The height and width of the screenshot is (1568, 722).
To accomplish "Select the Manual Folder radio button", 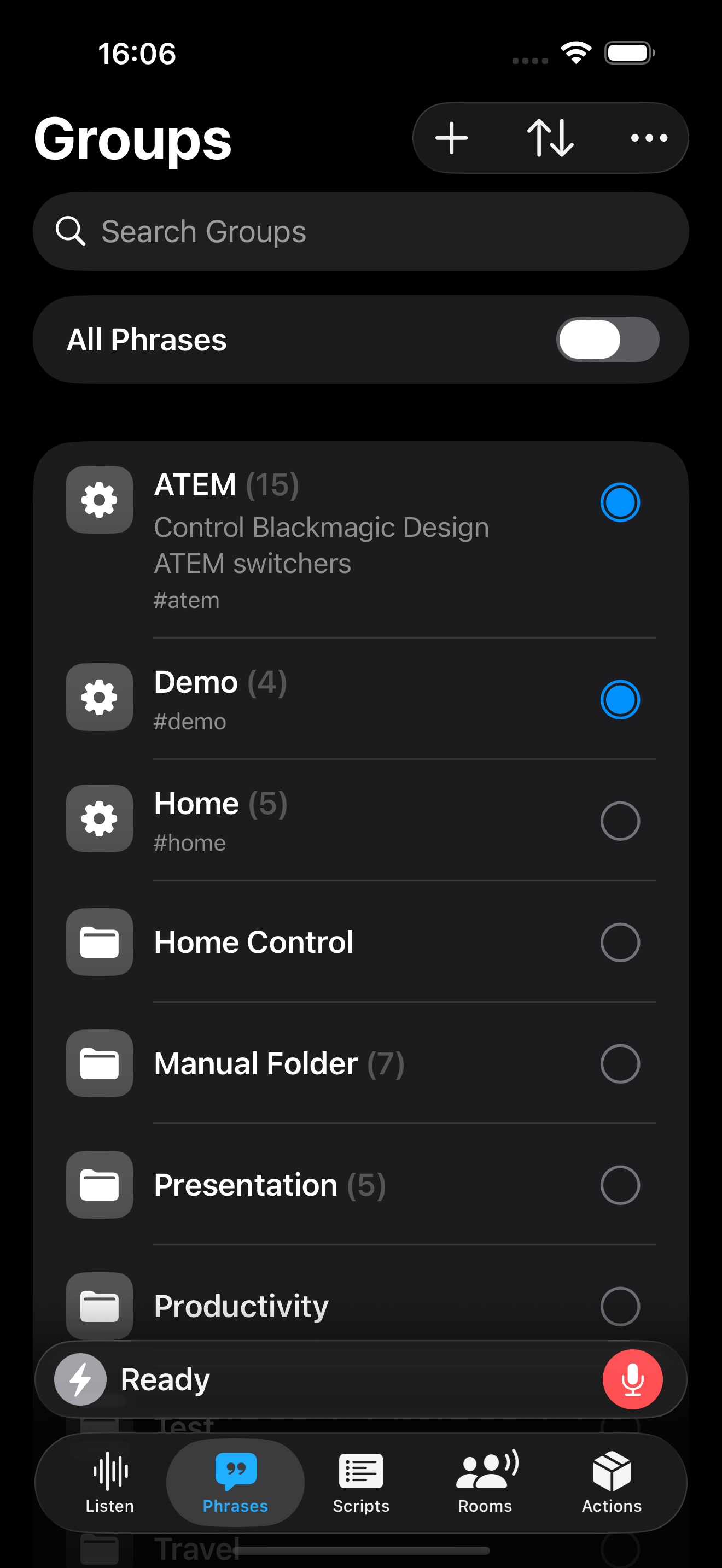I will [x=620, y=1063].
